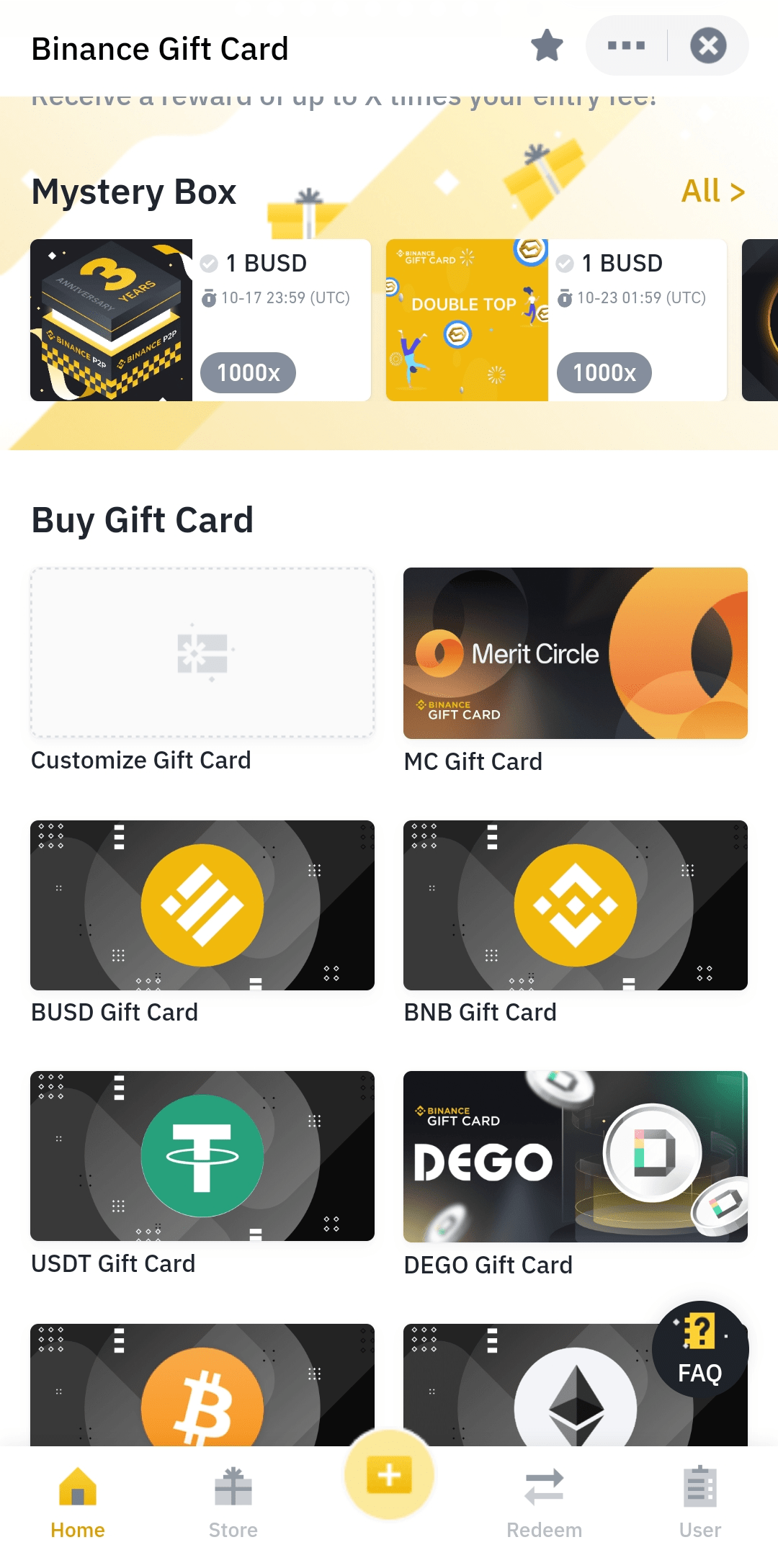
Task: Switch to the Redeem tab
Action: [545, 1502]
